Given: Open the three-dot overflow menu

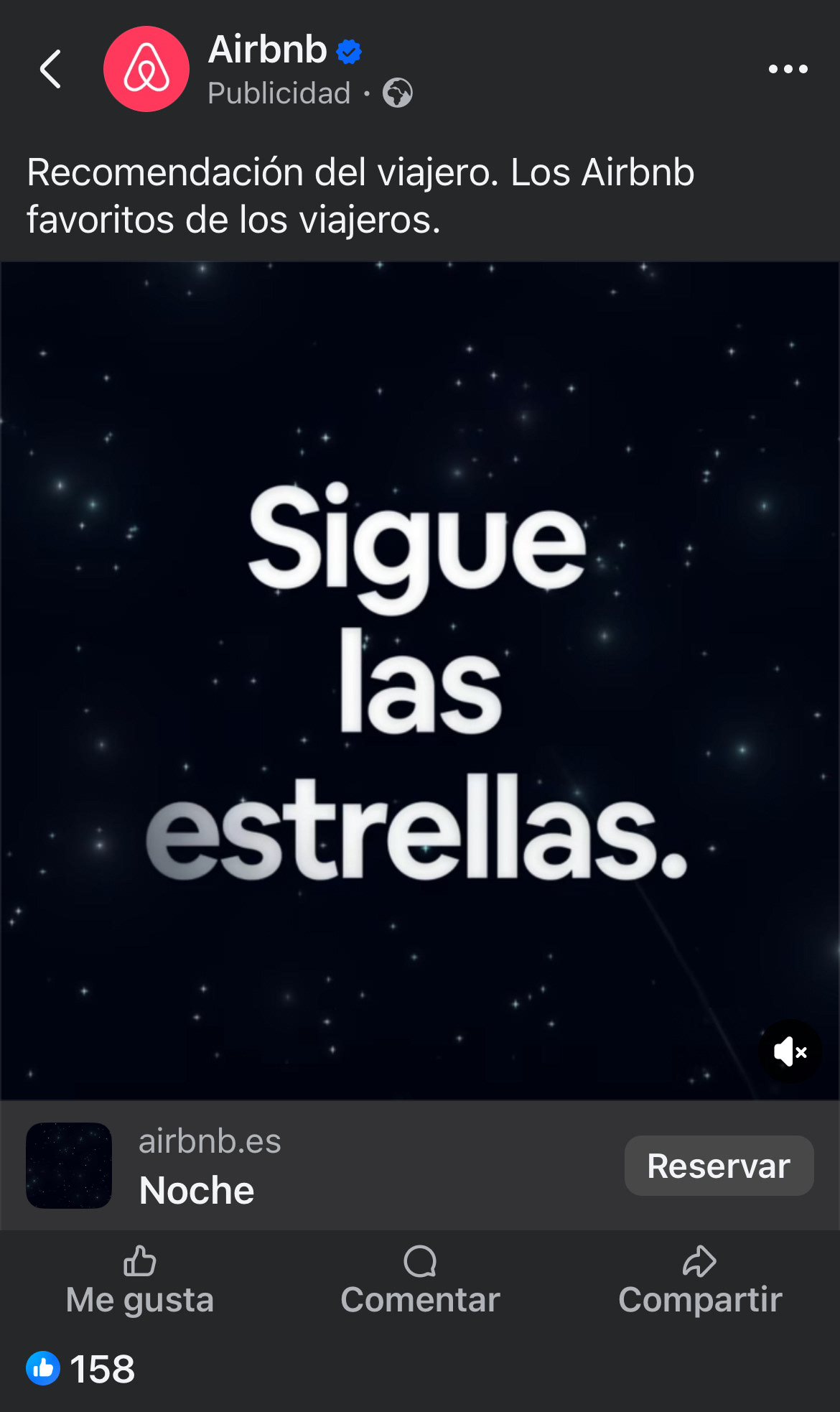Looking at the screenshot, I should pos(788,69).
